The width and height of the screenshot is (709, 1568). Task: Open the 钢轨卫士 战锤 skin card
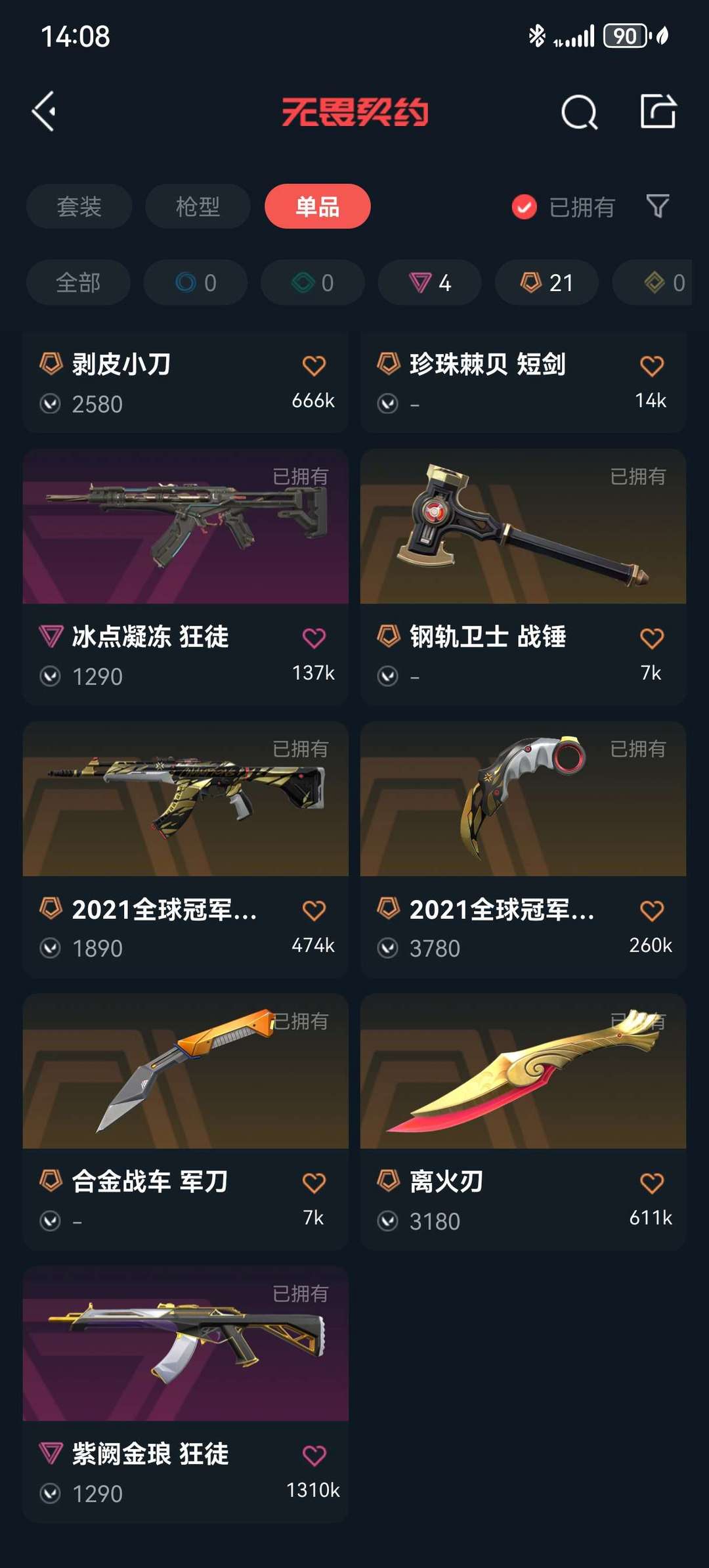(523, 577)
